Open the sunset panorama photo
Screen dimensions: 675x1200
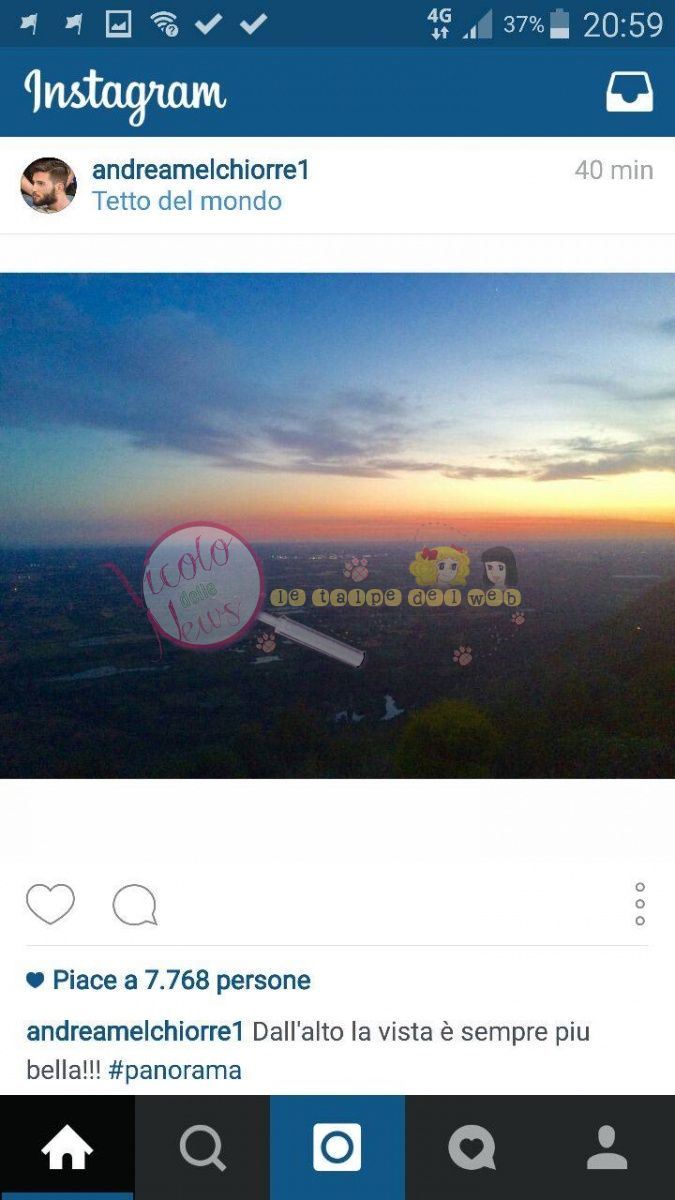(337, 525)
